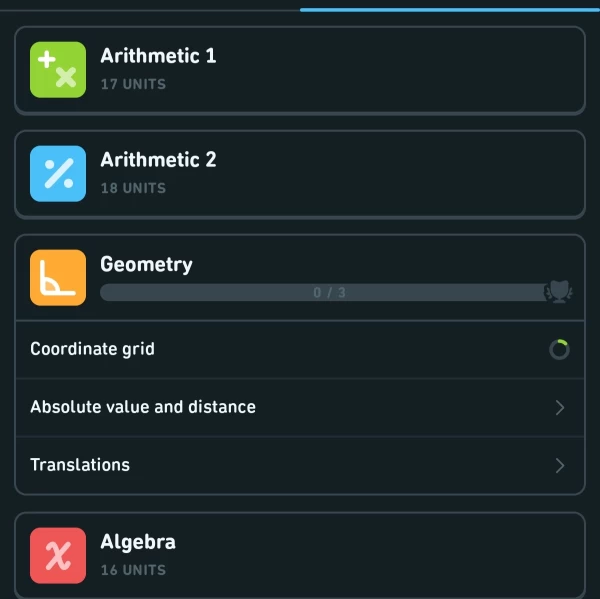
Task: Open Absolute value and distance unit
Action: click(x=299, y=407)
